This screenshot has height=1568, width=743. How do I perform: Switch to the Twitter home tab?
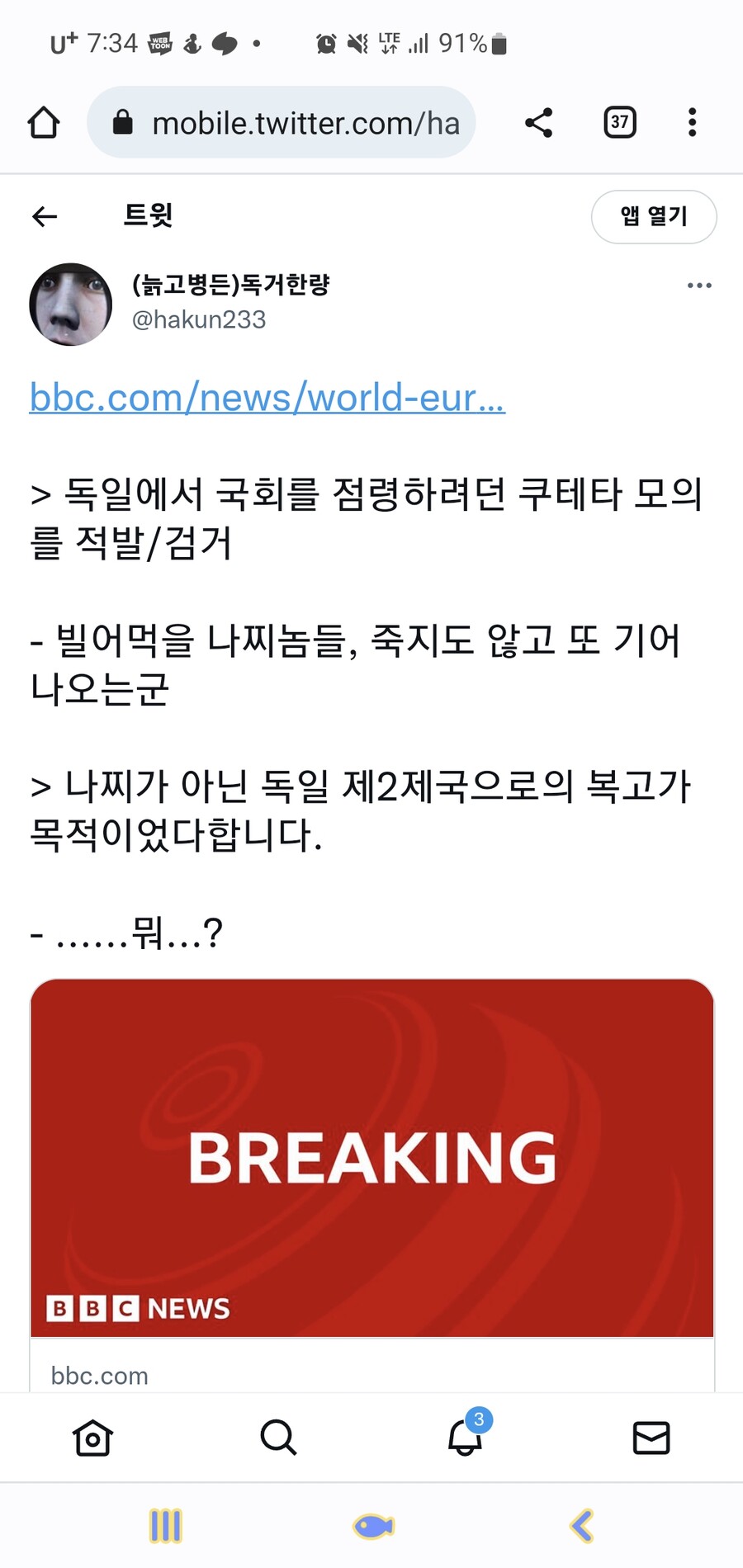pos(92,1438)
